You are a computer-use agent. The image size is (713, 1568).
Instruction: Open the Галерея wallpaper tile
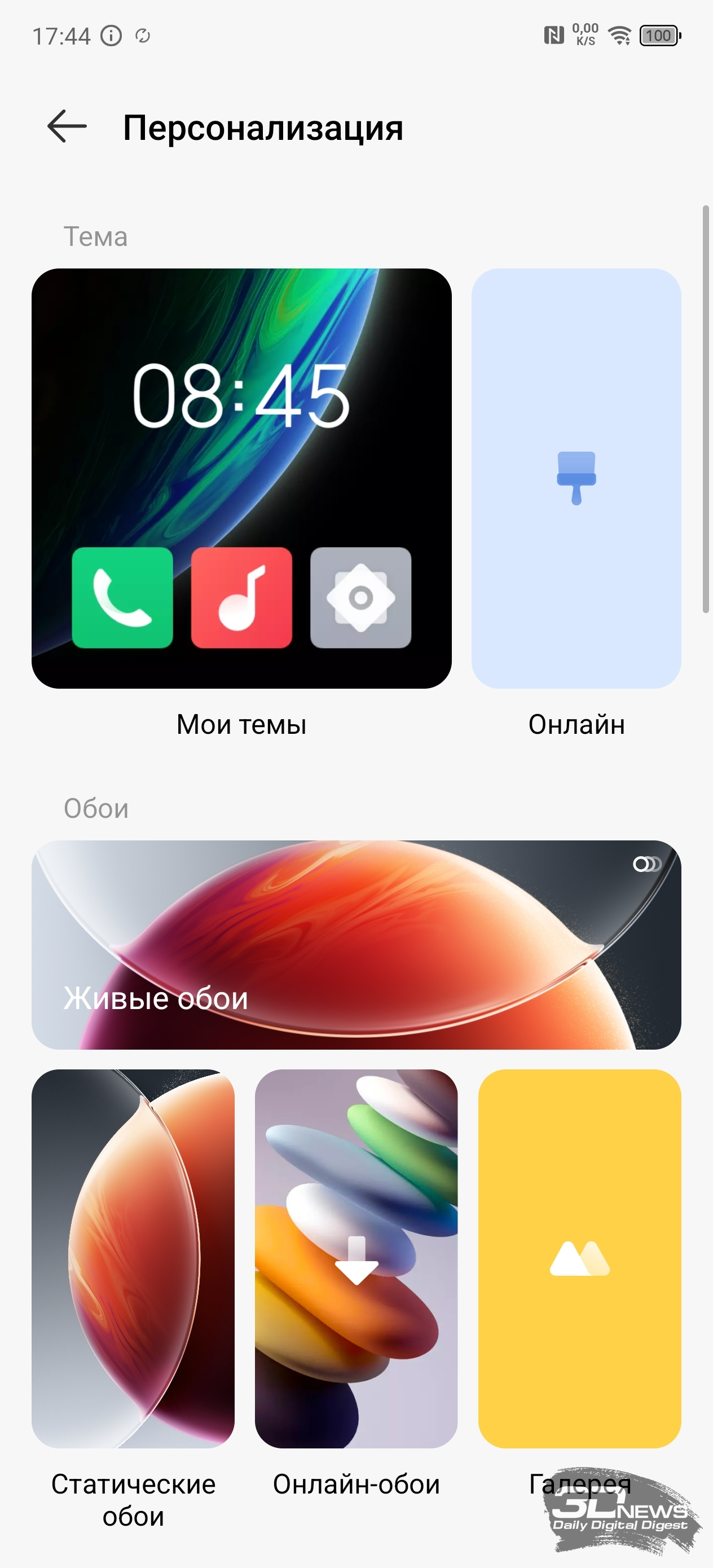tap(580, 1258)
